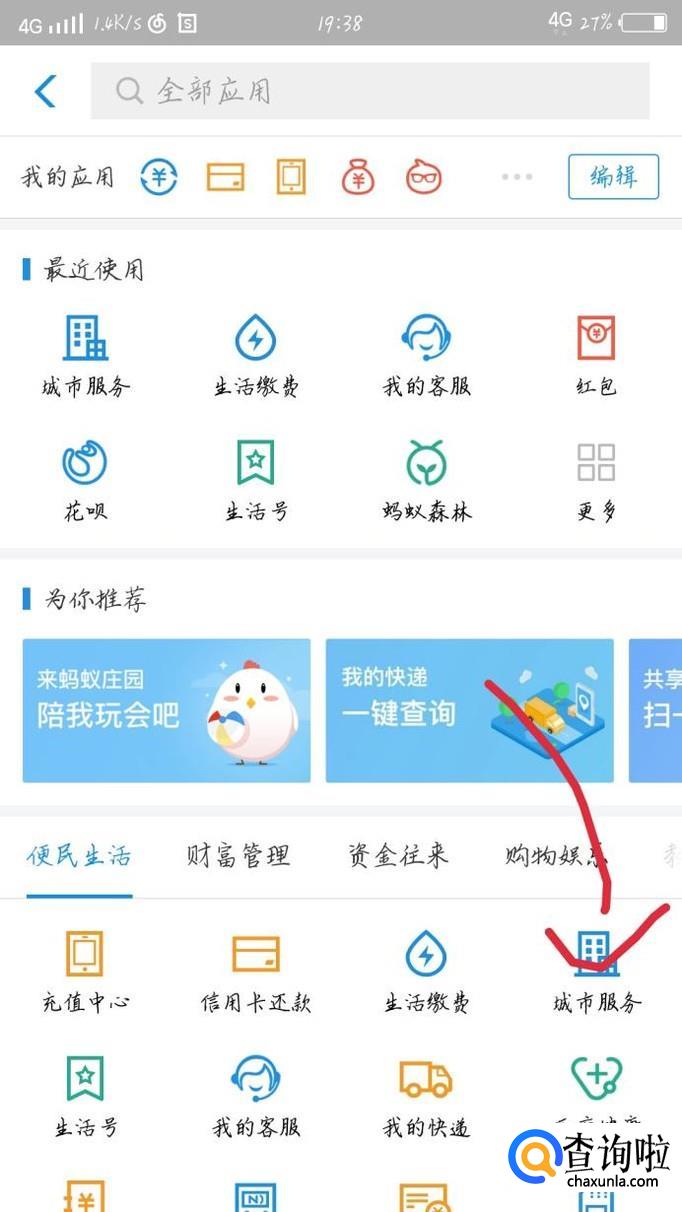
Task: Open 生活号 in the 便民生活 grid
Action: (x=85, y=1095)
